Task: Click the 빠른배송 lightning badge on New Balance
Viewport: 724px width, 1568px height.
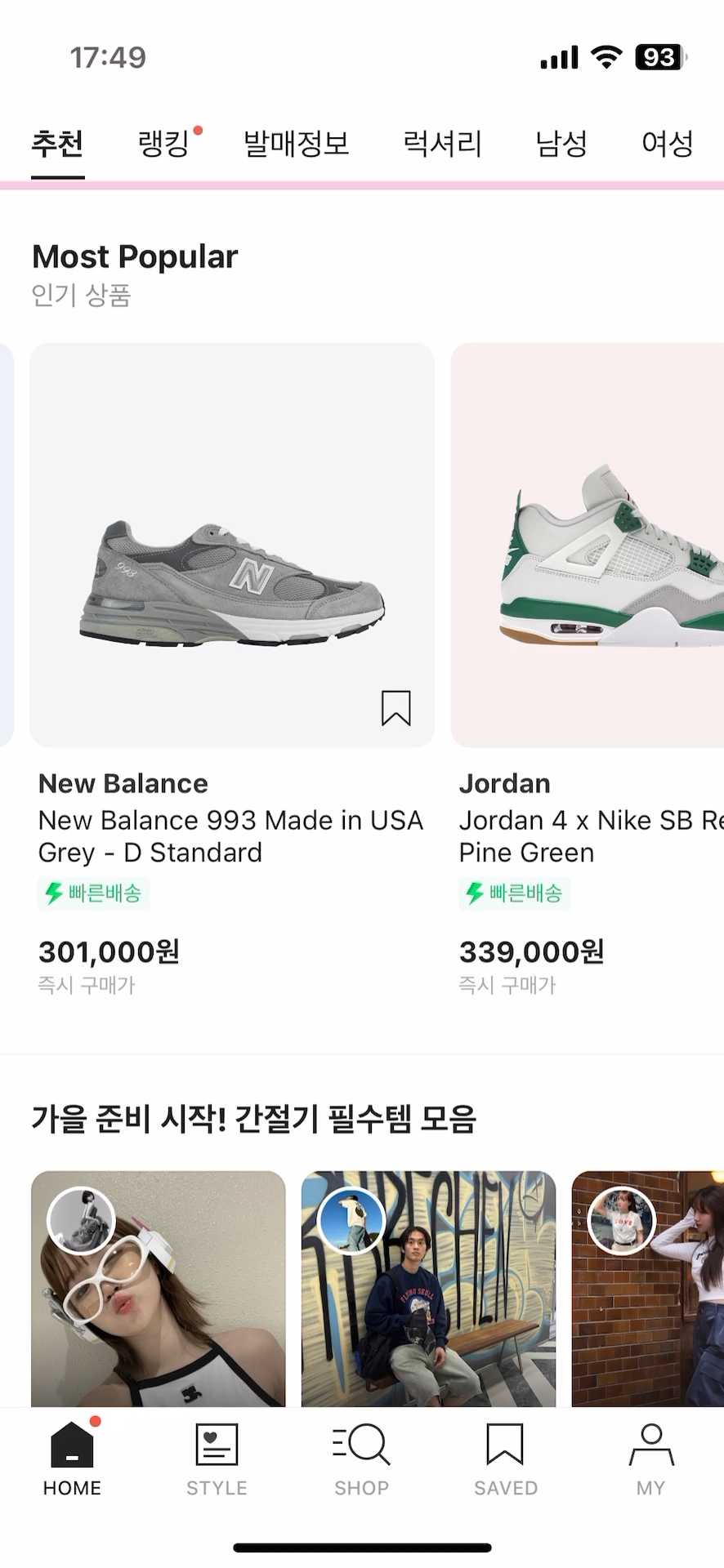Action: pos(93,894)
